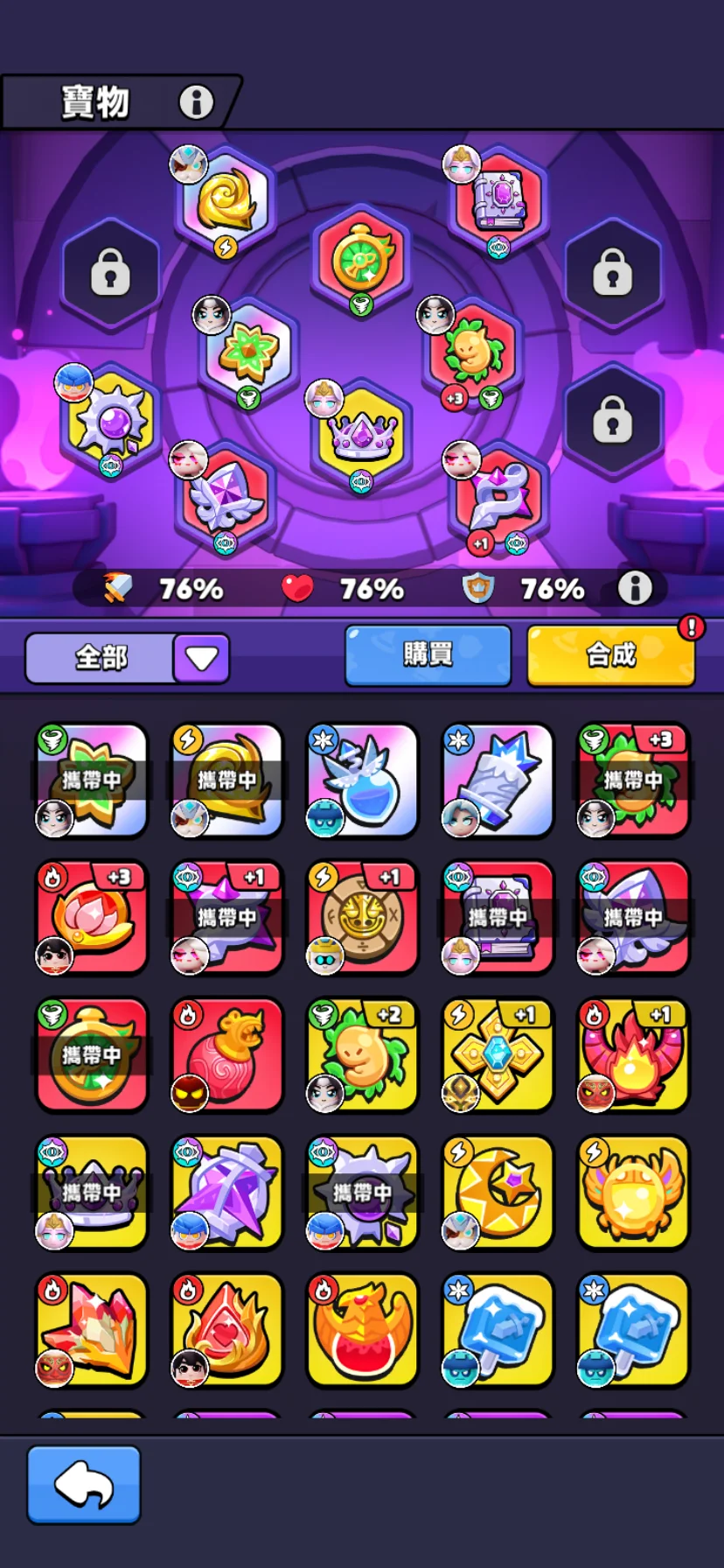Open the red gourd bottle treasure
The image size is (724, 1568).
pyautogui.click(x=226, y=1054)
